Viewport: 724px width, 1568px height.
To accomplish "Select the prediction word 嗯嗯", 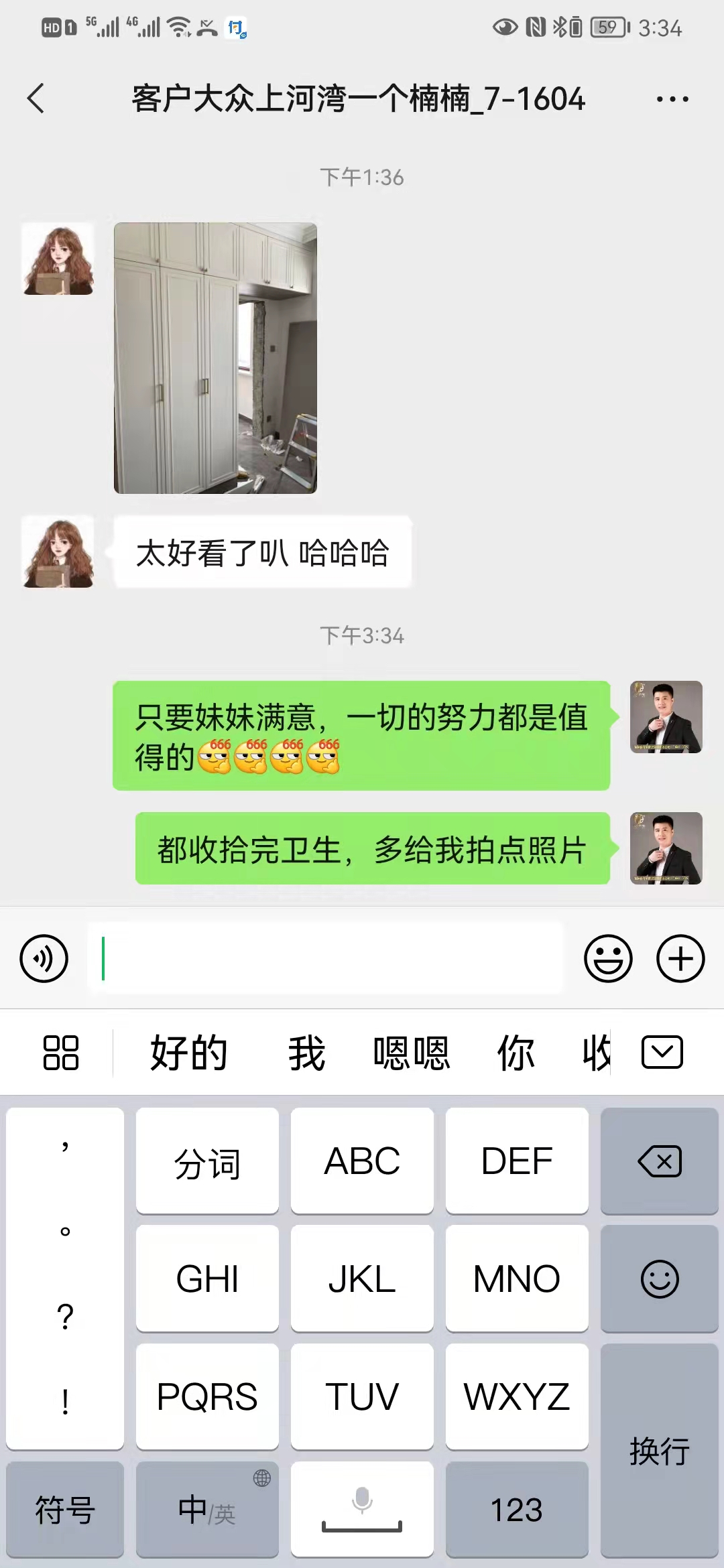I will [x=411, y=1052].
